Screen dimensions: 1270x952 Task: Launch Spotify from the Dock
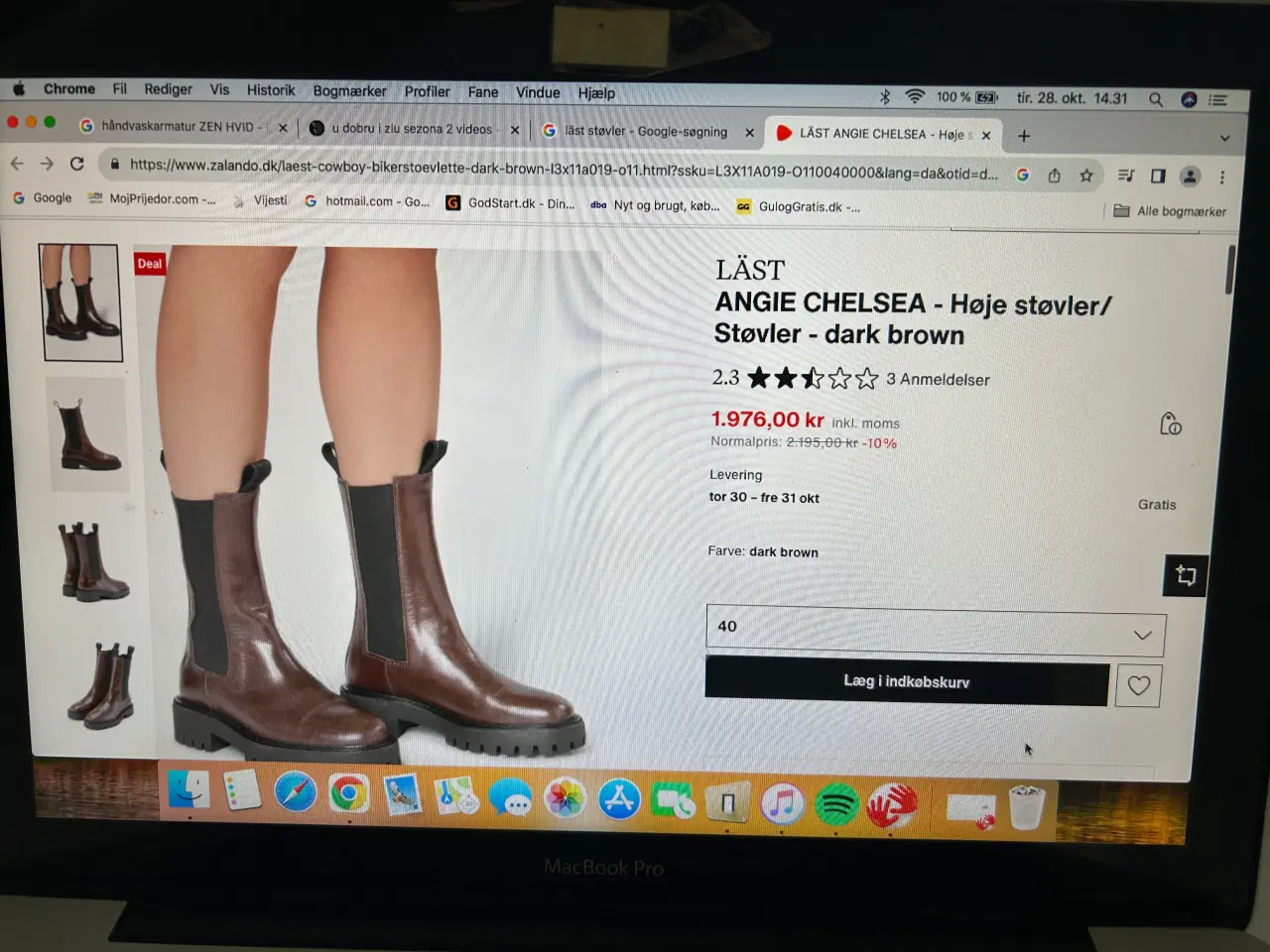click(836, 802)
